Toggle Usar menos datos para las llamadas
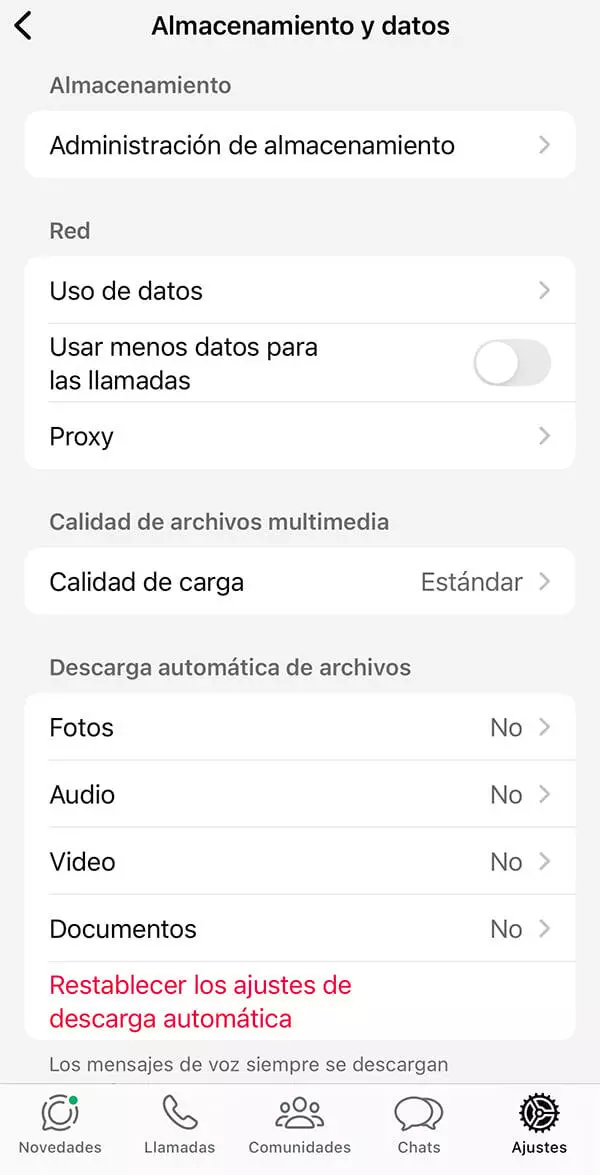Screen dimensions: 600x1175 click(x=512, y=363)
